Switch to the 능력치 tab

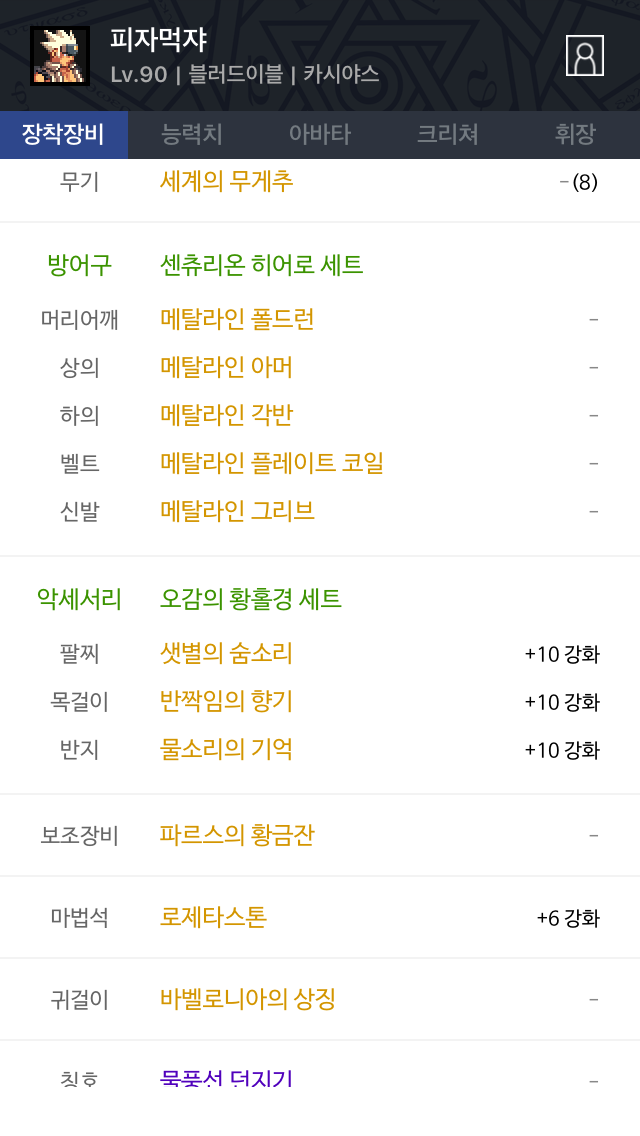[191, 134]
